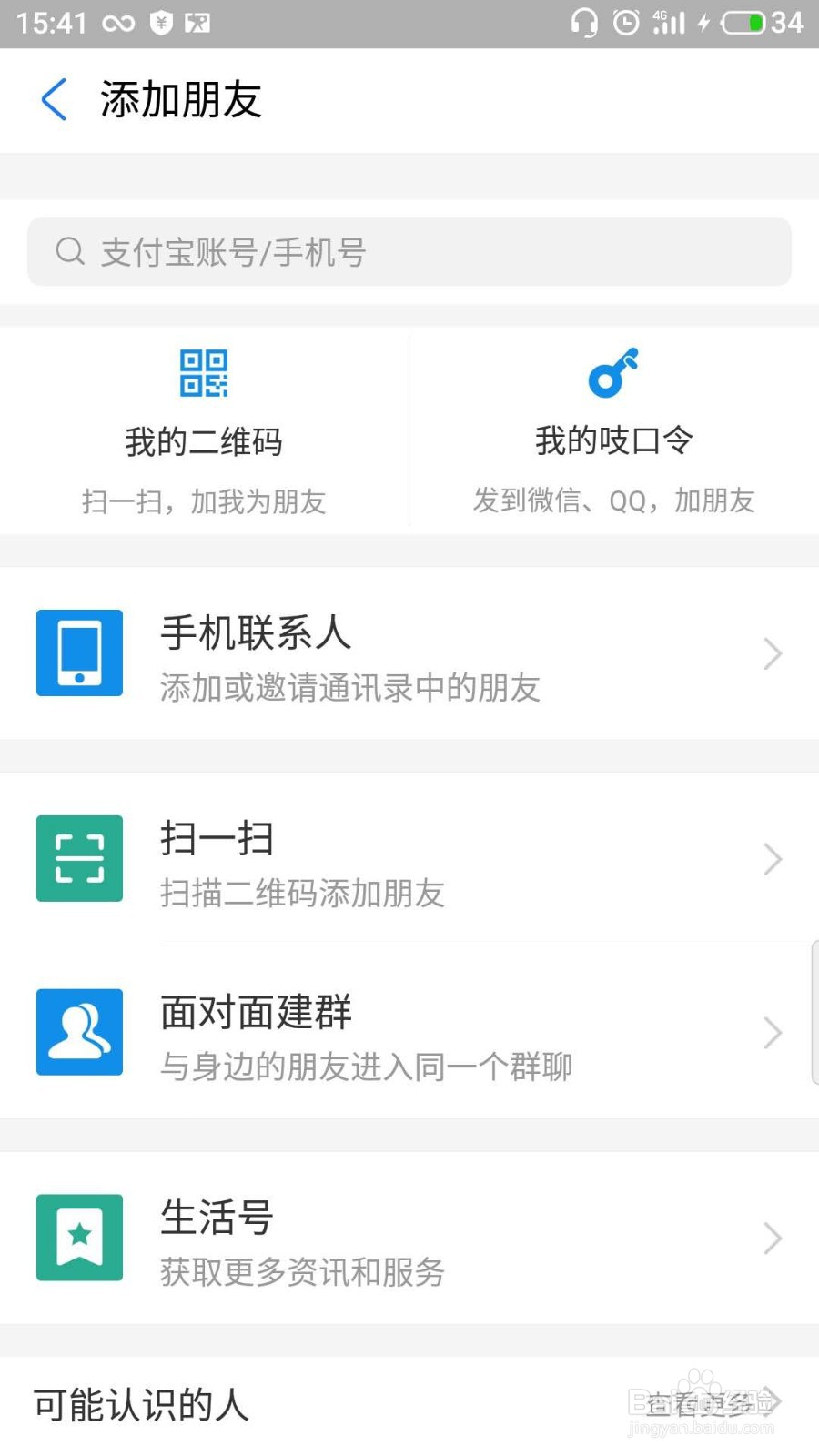Click the search magnifier icon
The image size is (819, 1456).
69,251
